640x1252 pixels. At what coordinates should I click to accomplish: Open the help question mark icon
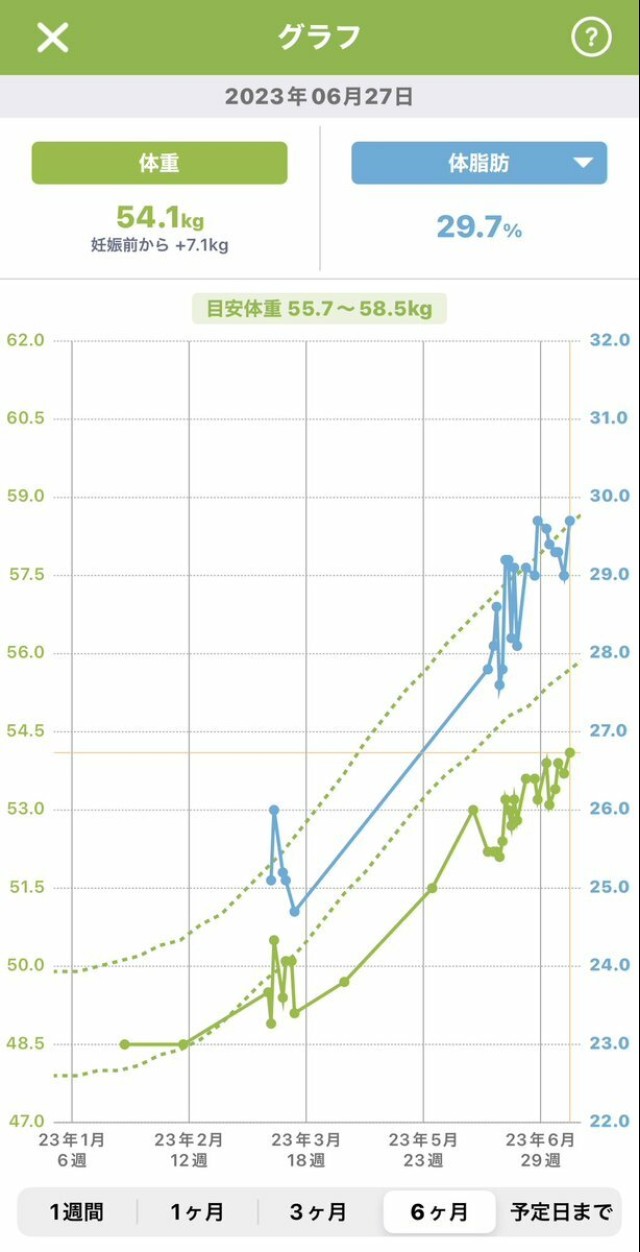pyautogui.click(x=590, y=38)
